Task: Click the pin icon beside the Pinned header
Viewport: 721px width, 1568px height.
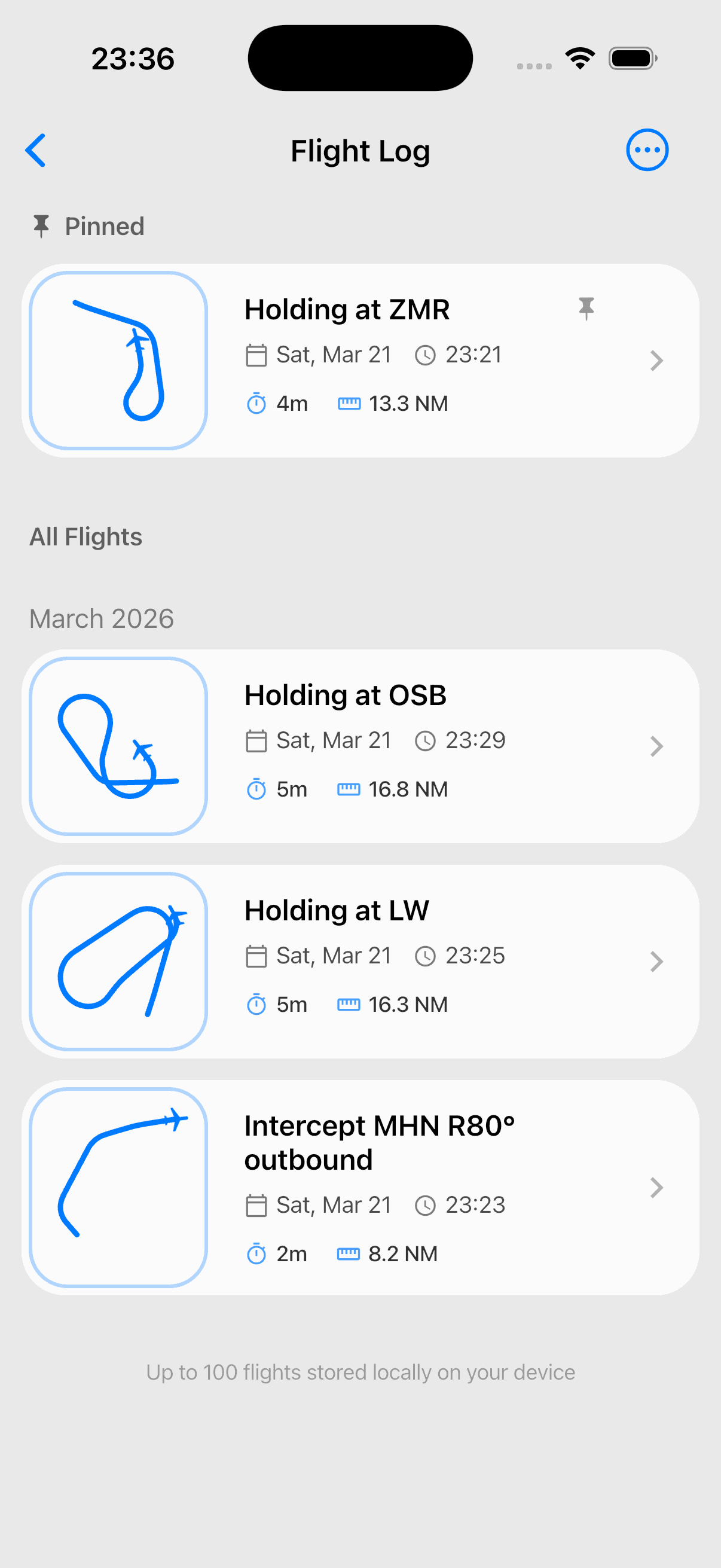Action: (40, 226)
